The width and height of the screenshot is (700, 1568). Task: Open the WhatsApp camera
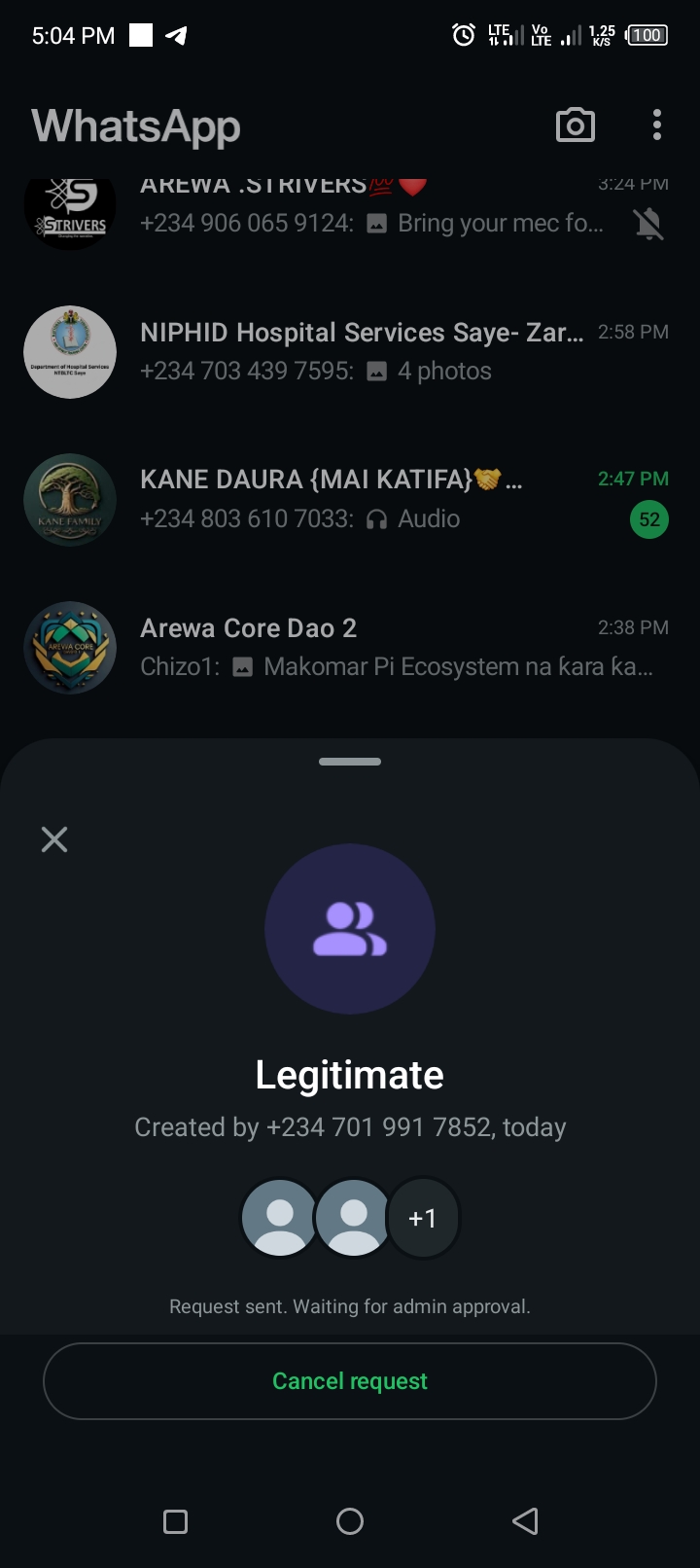click(575, 125)
